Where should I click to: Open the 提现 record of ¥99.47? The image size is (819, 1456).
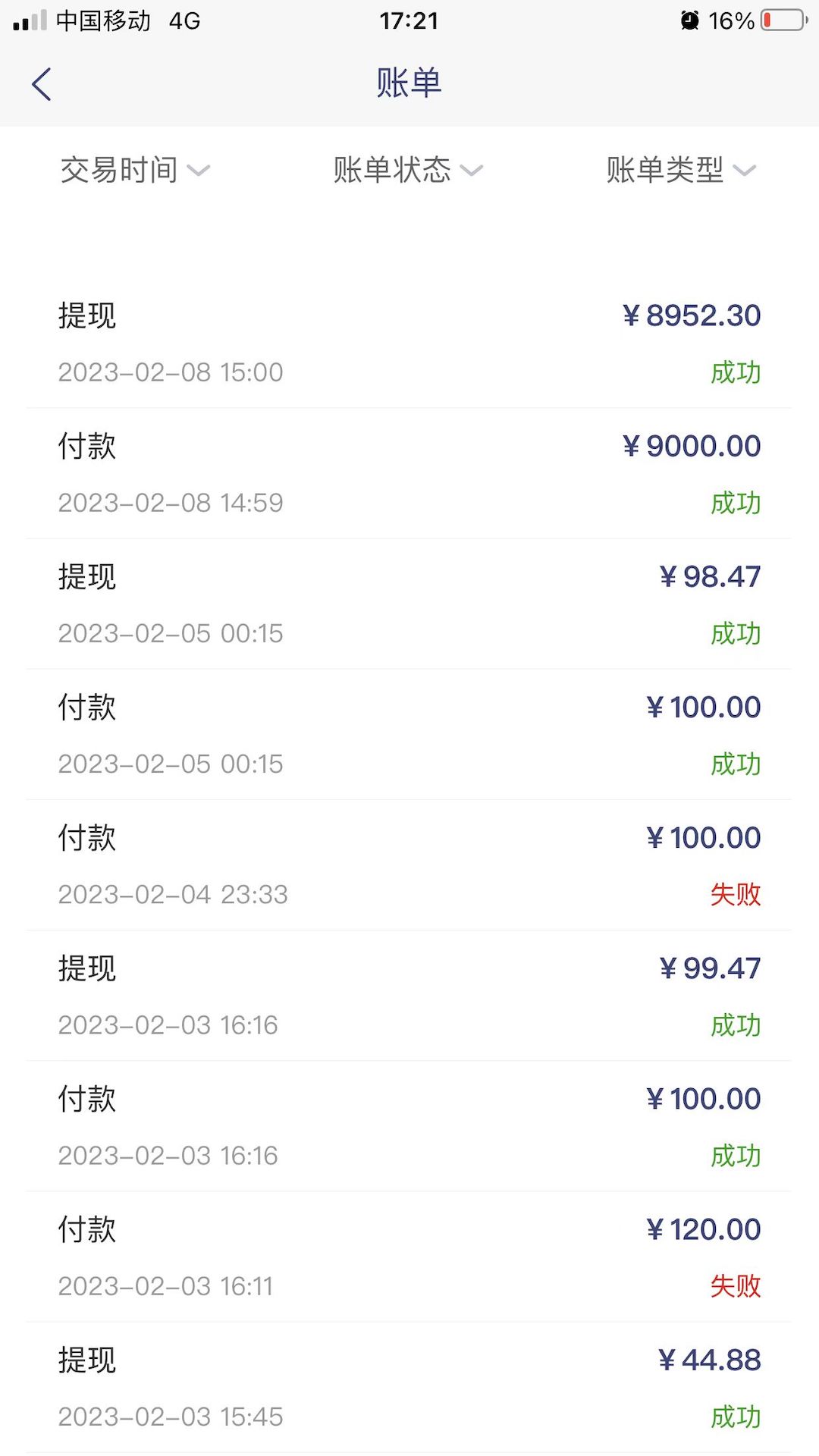click(409, 996)
